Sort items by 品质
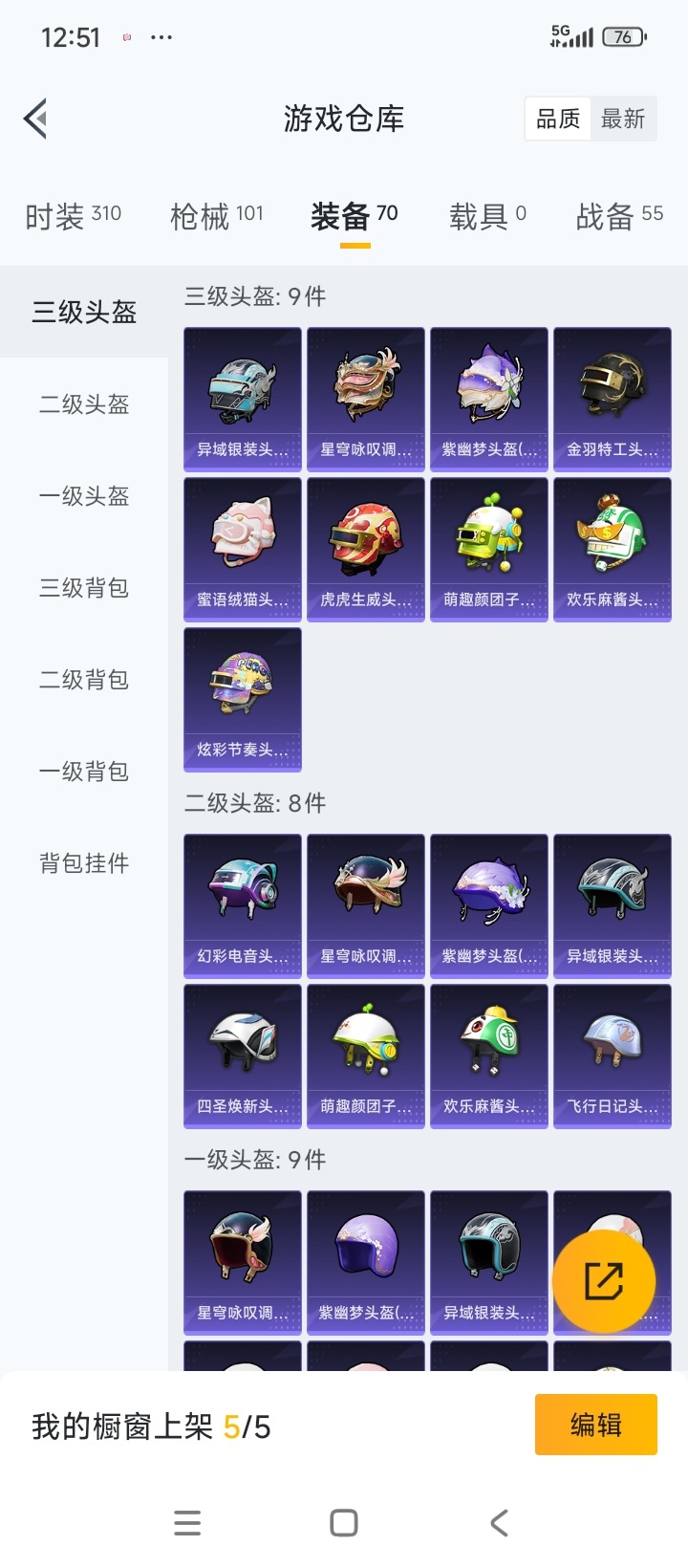Viewport: 688px width, 1568px height. [558, 120]
